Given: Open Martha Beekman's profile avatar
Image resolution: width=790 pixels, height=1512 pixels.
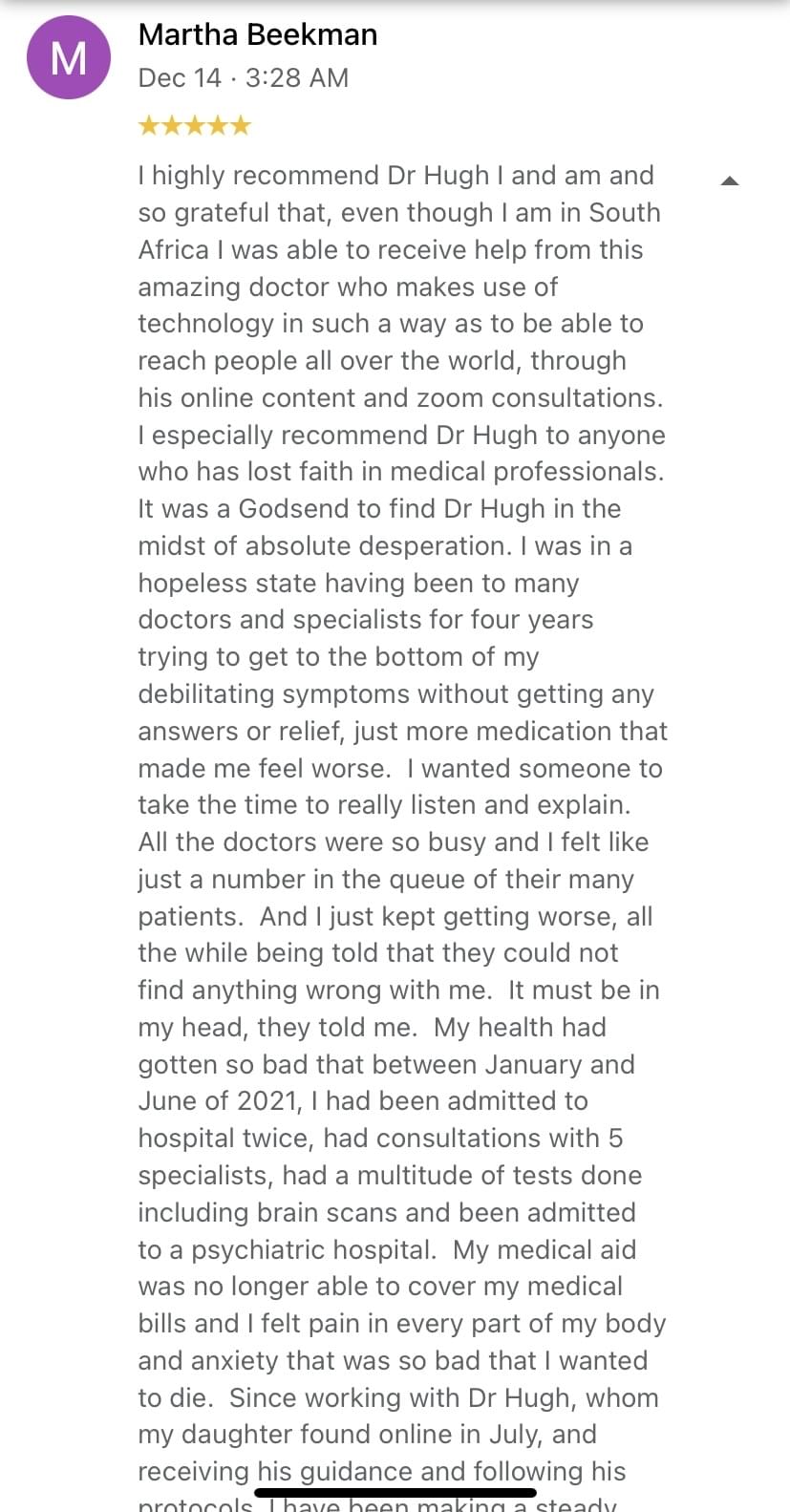Looking at the screenshot, I should point(69,58).
